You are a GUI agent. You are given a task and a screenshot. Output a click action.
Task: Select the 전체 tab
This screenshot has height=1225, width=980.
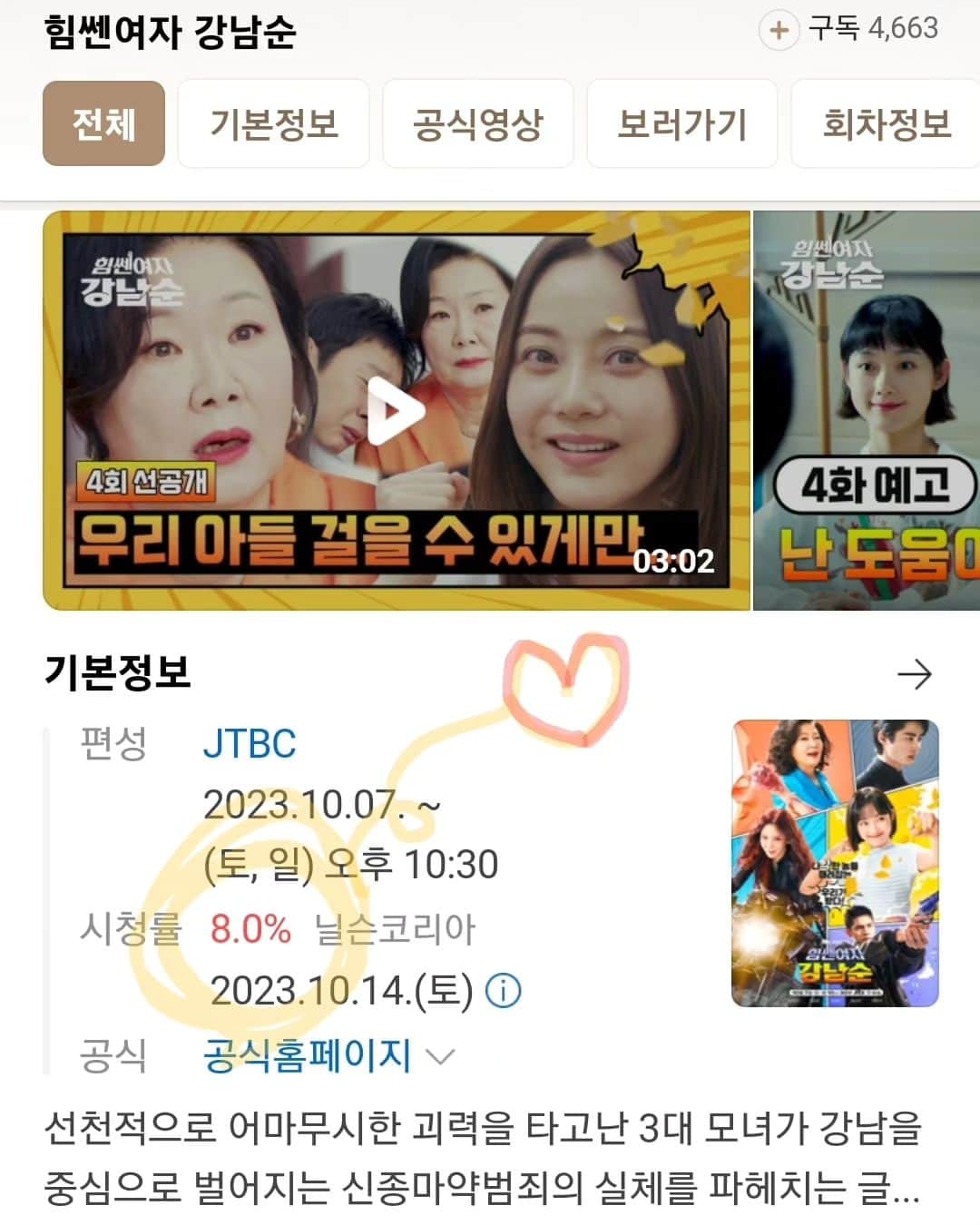[103, 123]
